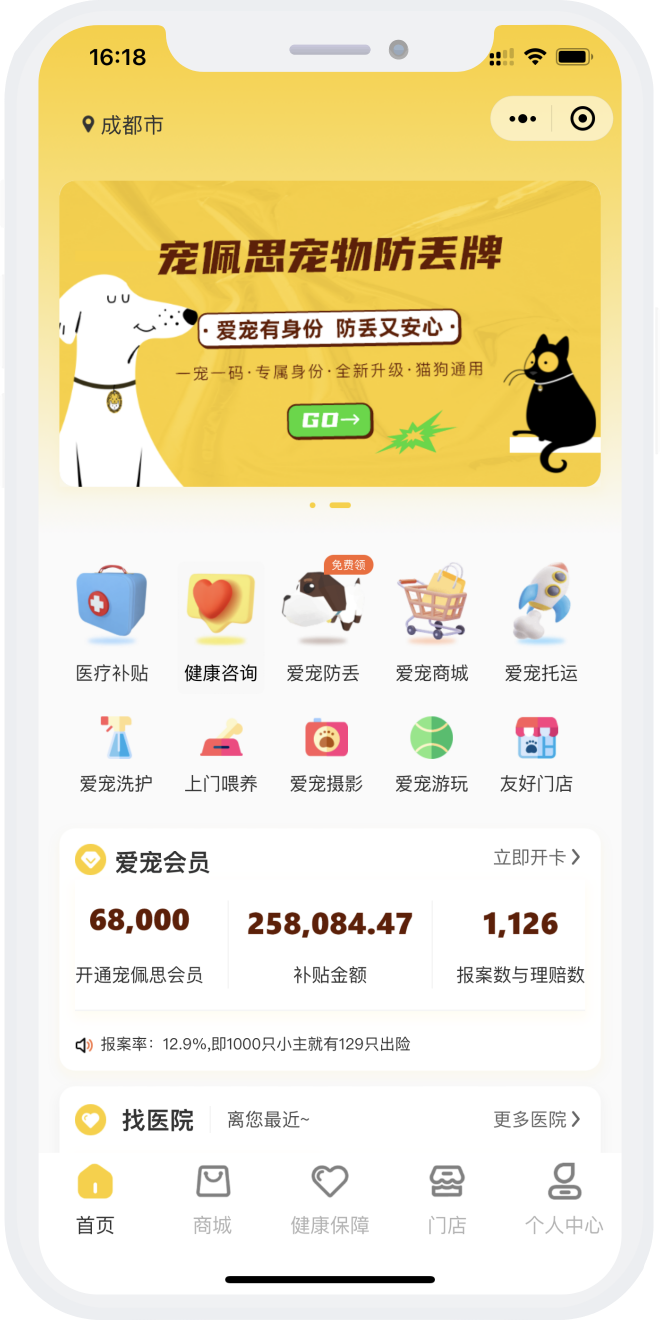
Task: Open 爱宠游玩
Action: pyautogui.click(x=431, y=755)
